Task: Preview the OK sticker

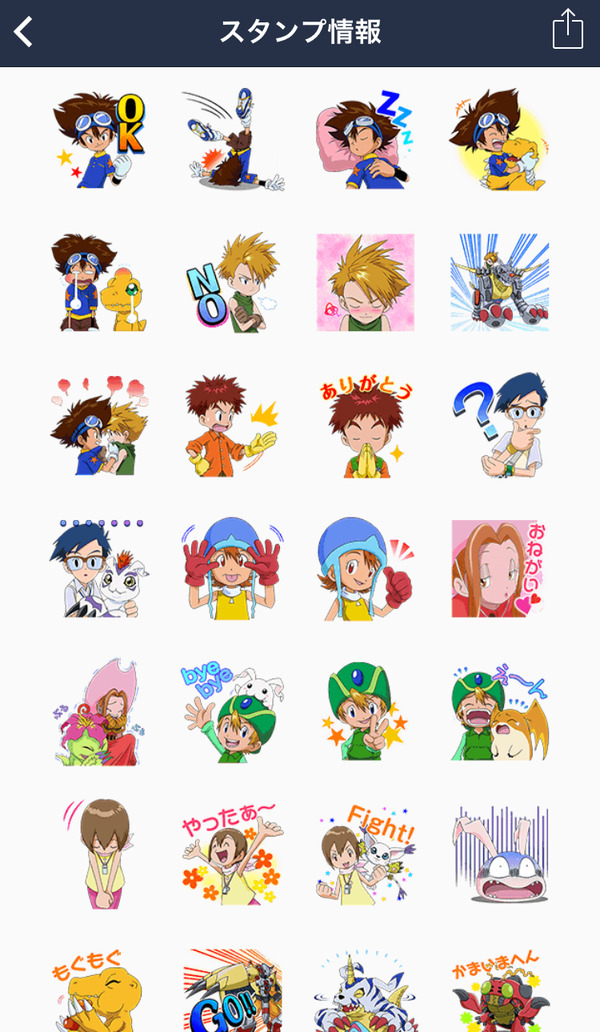Action: [99, 140]
